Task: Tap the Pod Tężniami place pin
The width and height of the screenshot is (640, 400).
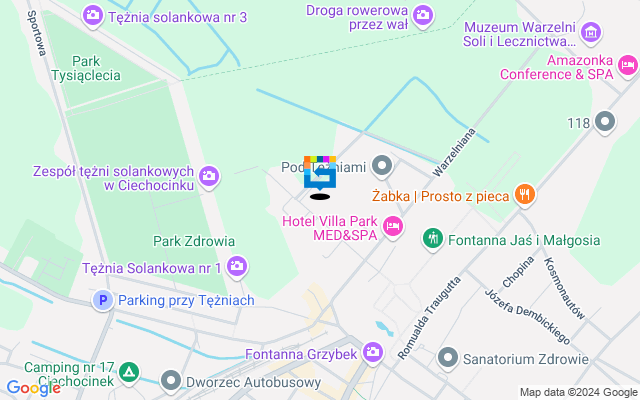Action: 381,165
